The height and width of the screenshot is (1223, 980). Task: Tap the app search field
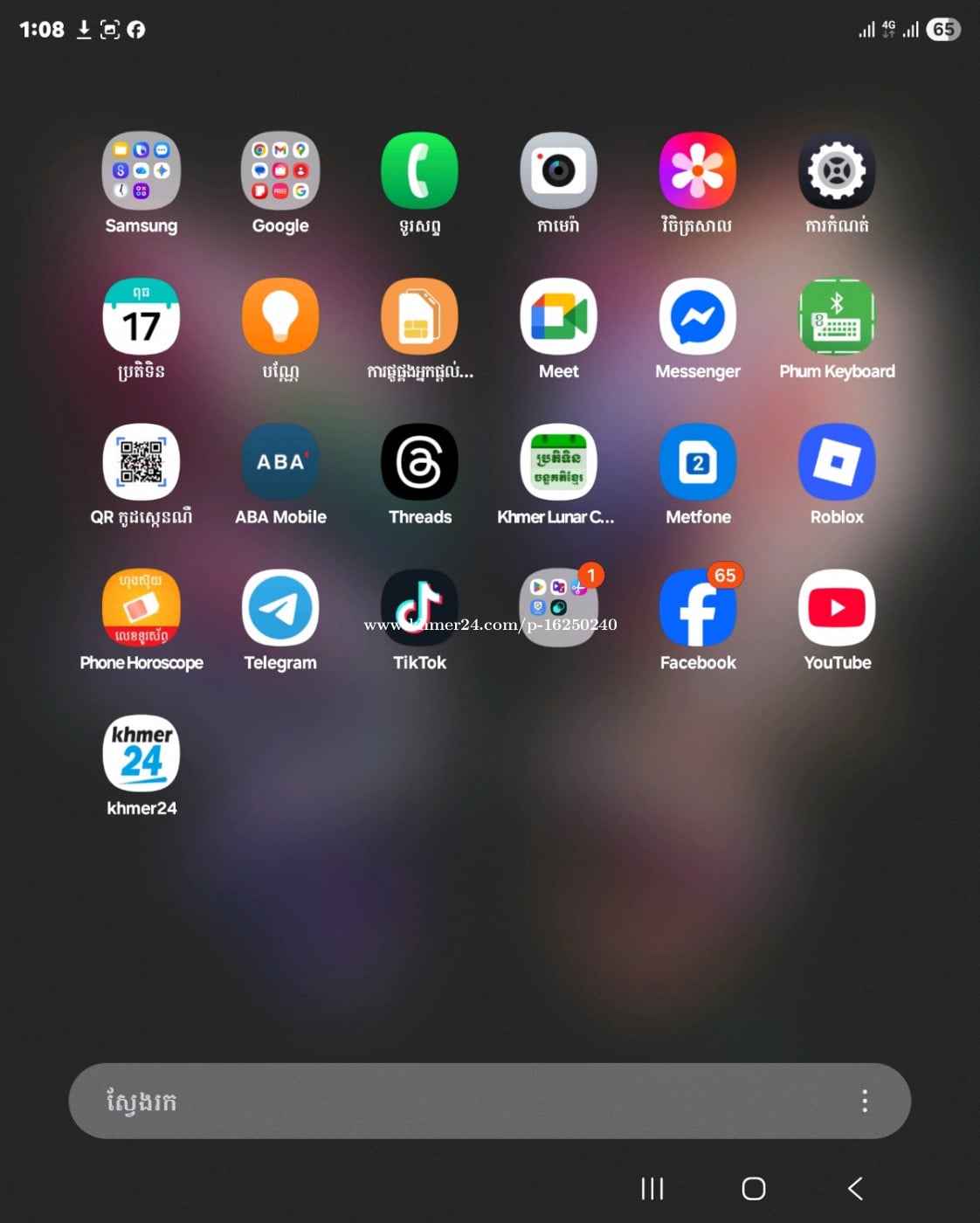[x=454, y=1101]
